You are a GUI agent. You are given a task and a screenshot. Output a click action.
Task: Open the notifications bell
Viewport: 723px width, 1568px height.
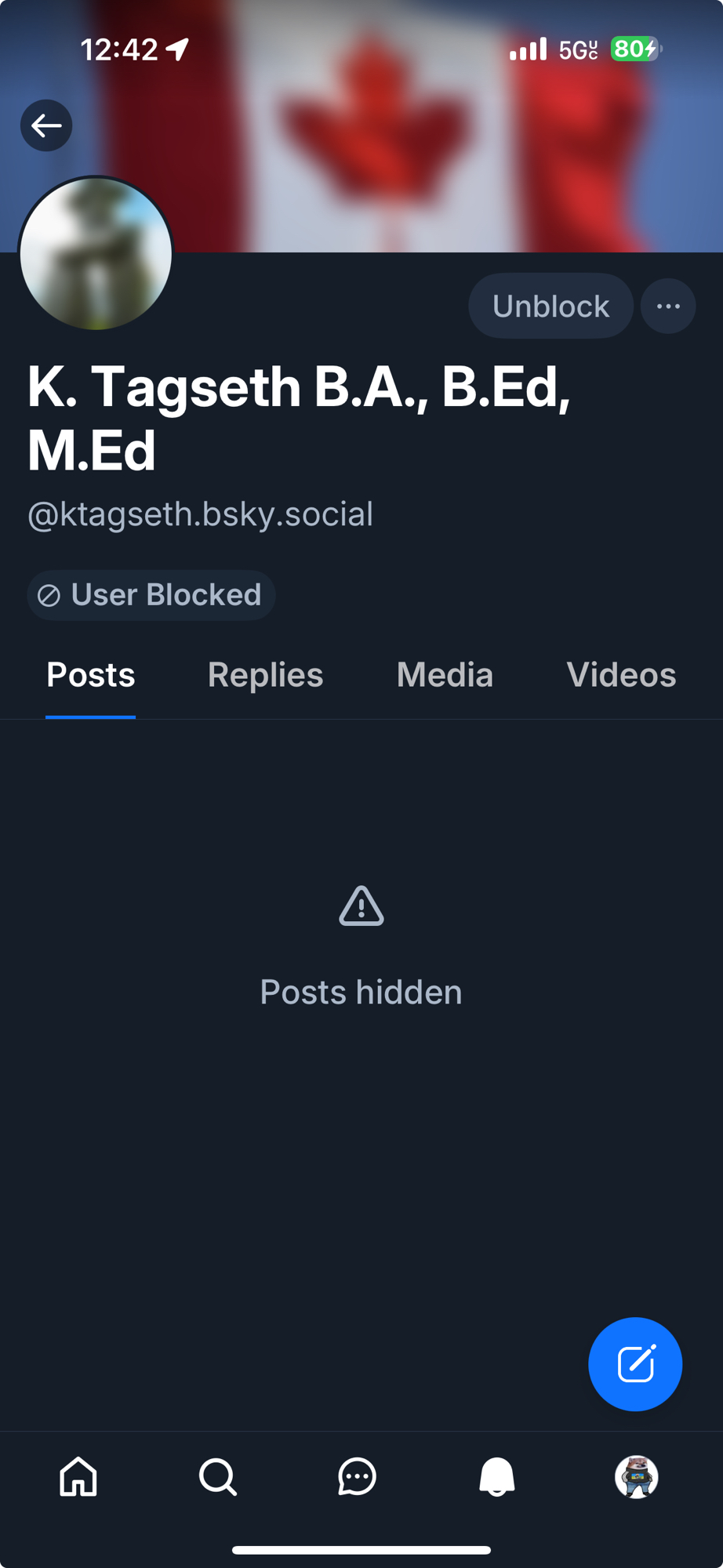tap(496, 1477)
